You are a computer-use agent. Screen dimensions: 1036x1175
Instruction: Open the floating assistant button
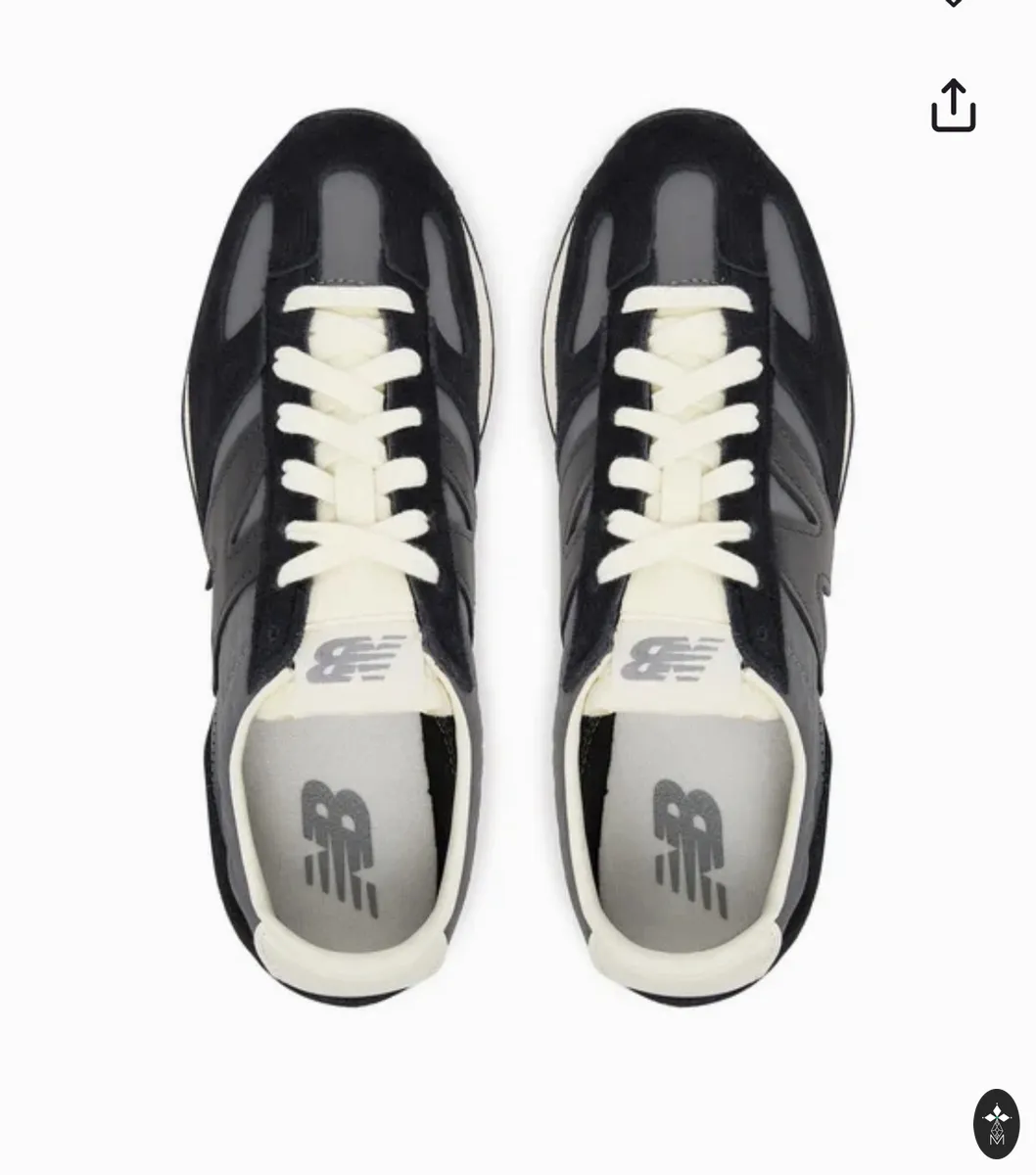996,1123
